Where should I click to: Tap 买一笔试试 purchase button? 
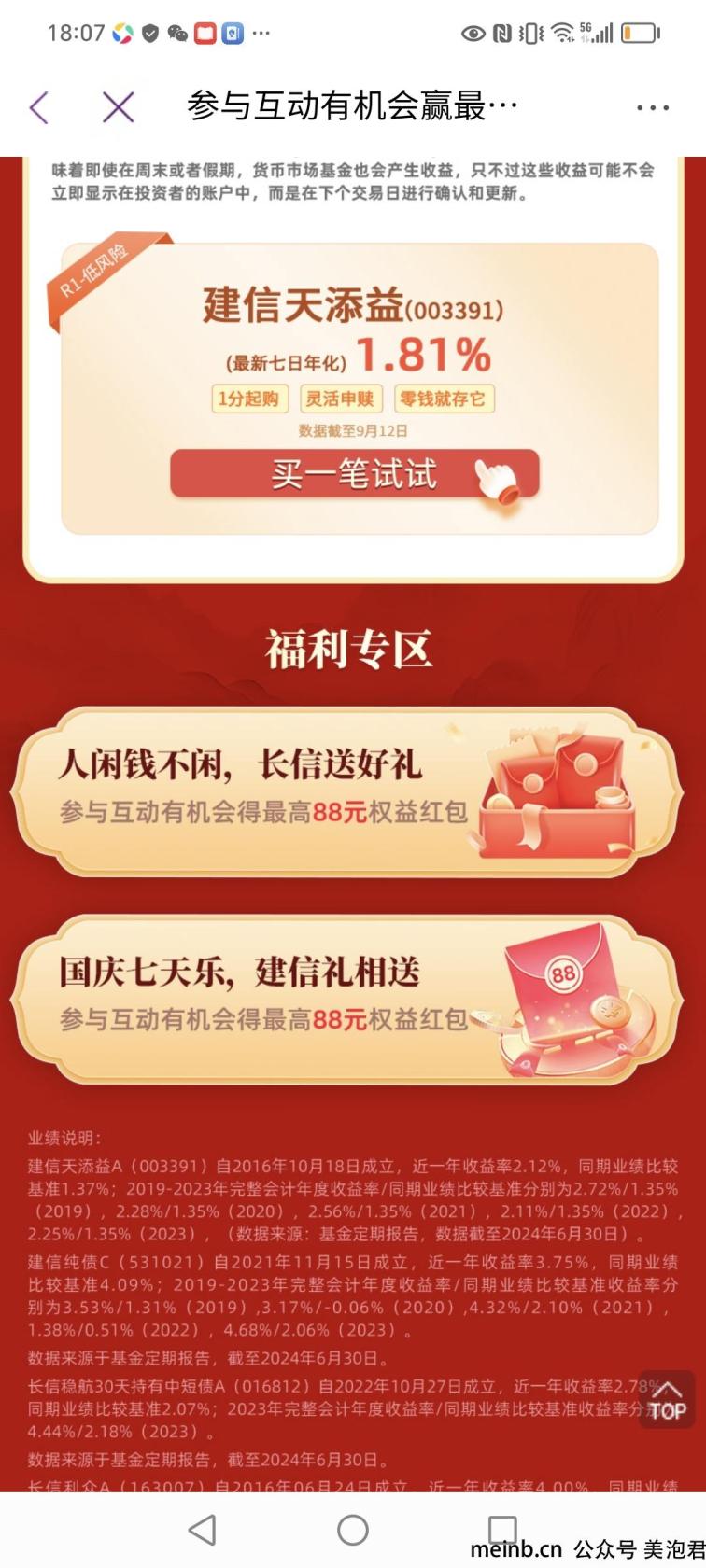pyautogui.click(x=355, y=474)
